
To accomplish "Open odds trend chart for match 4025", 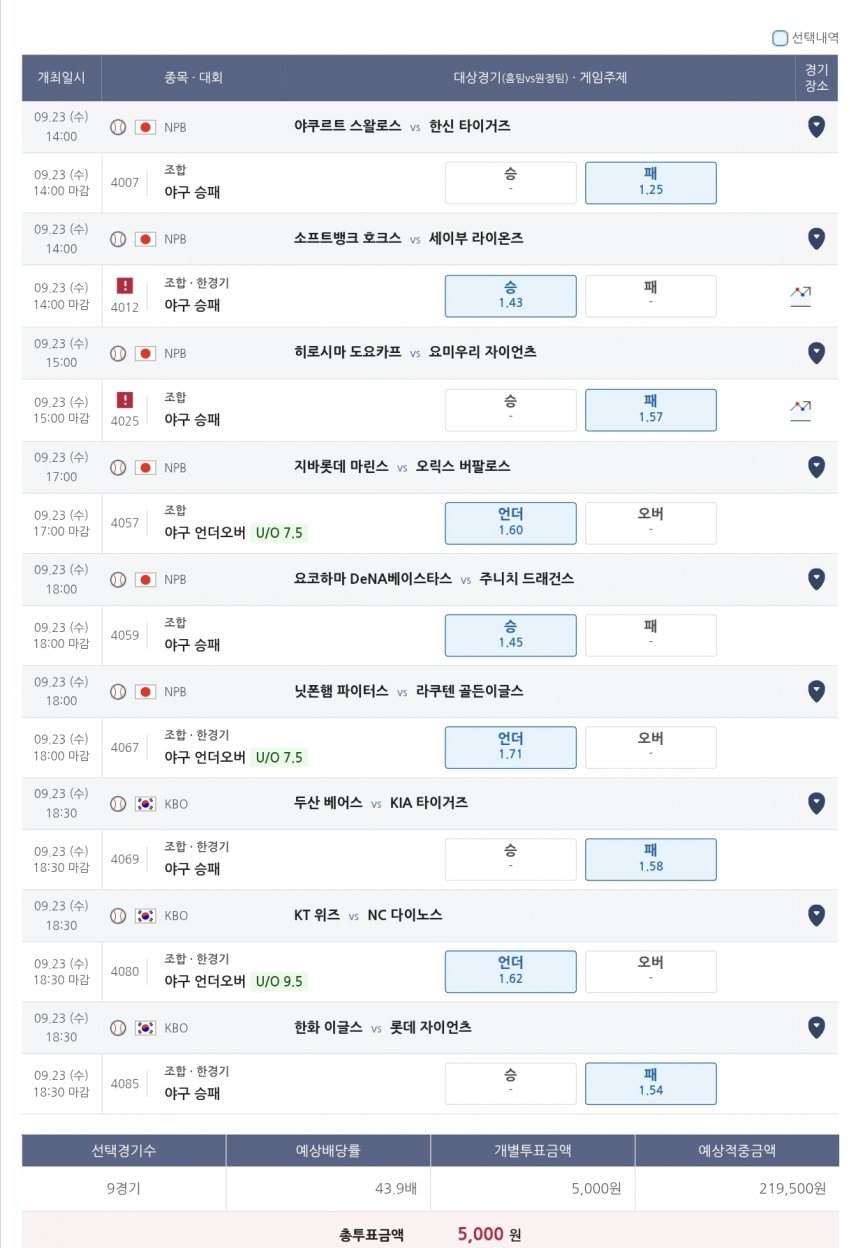I will tap(800, 410).
